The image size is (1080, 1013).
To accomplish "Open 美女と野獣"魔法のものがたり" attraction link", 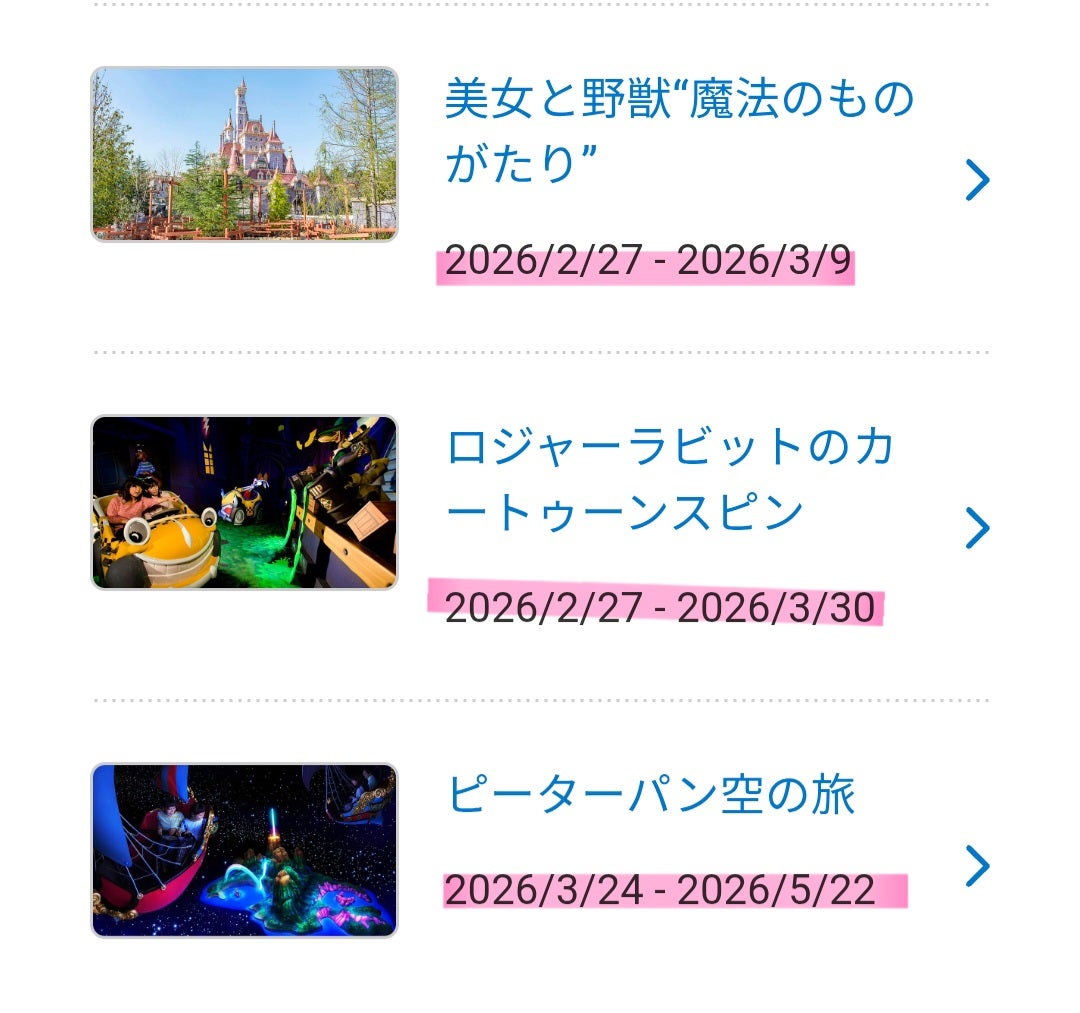I will point(679,130).
